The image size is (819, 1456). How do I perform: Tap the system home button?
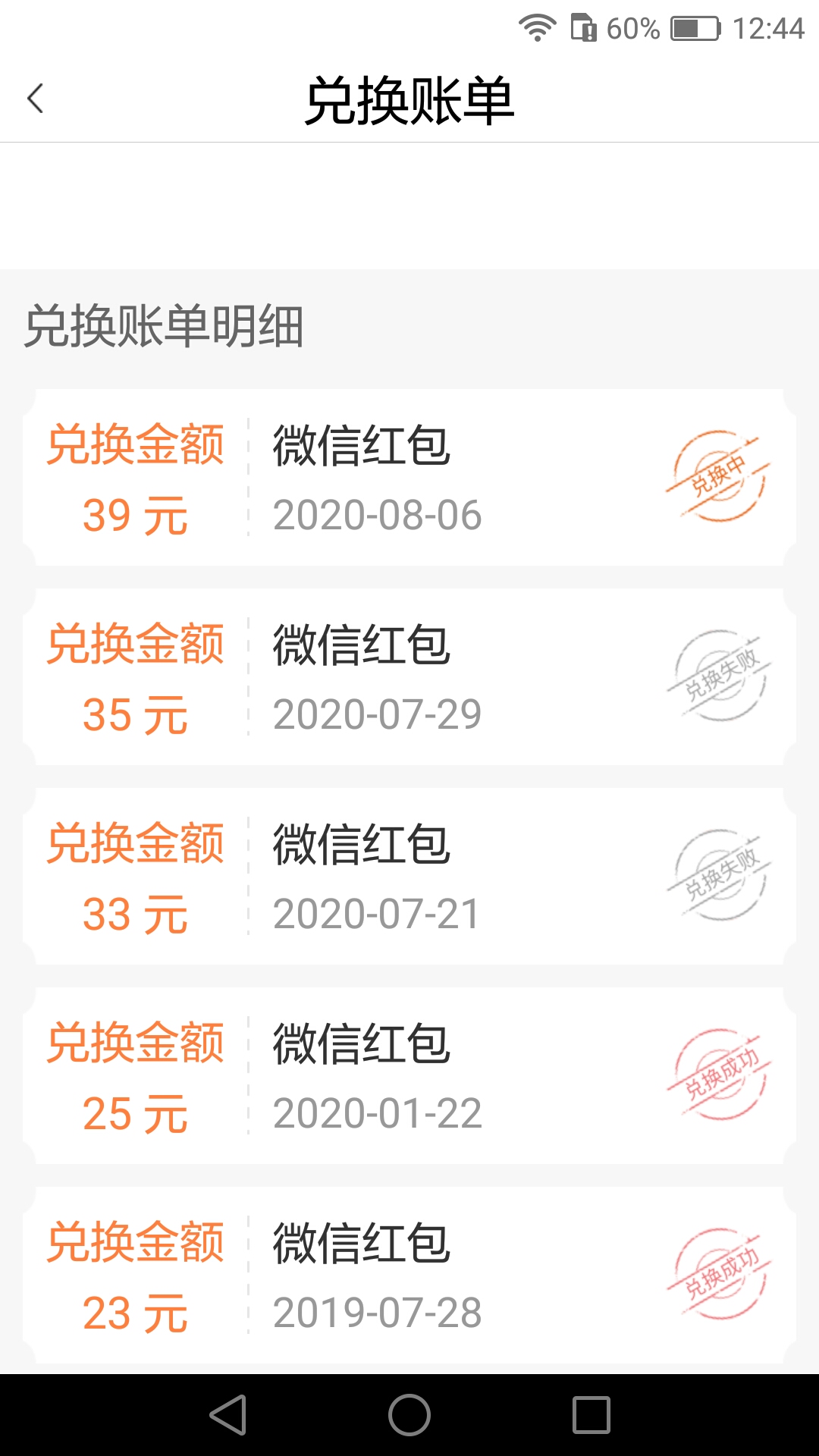pyautogui.click(x=409, y=1415)
